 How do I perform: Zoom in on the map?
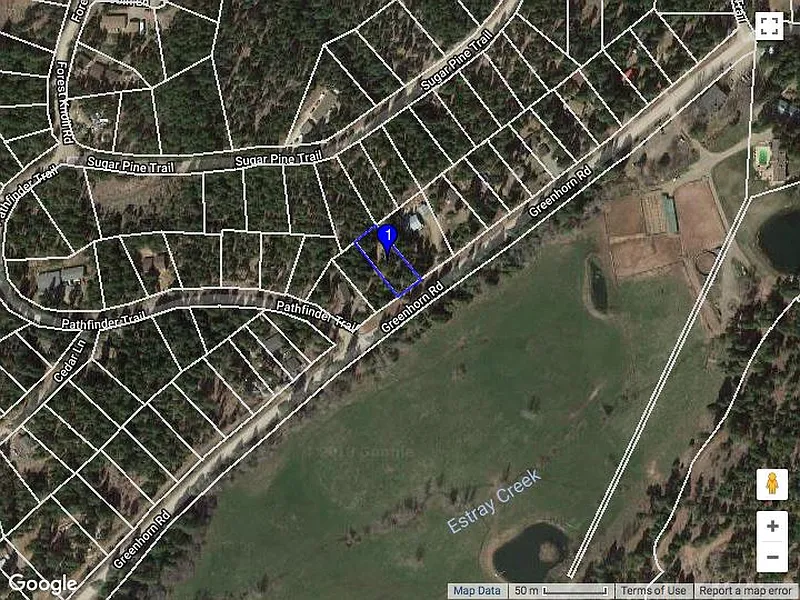pos(772,525)
